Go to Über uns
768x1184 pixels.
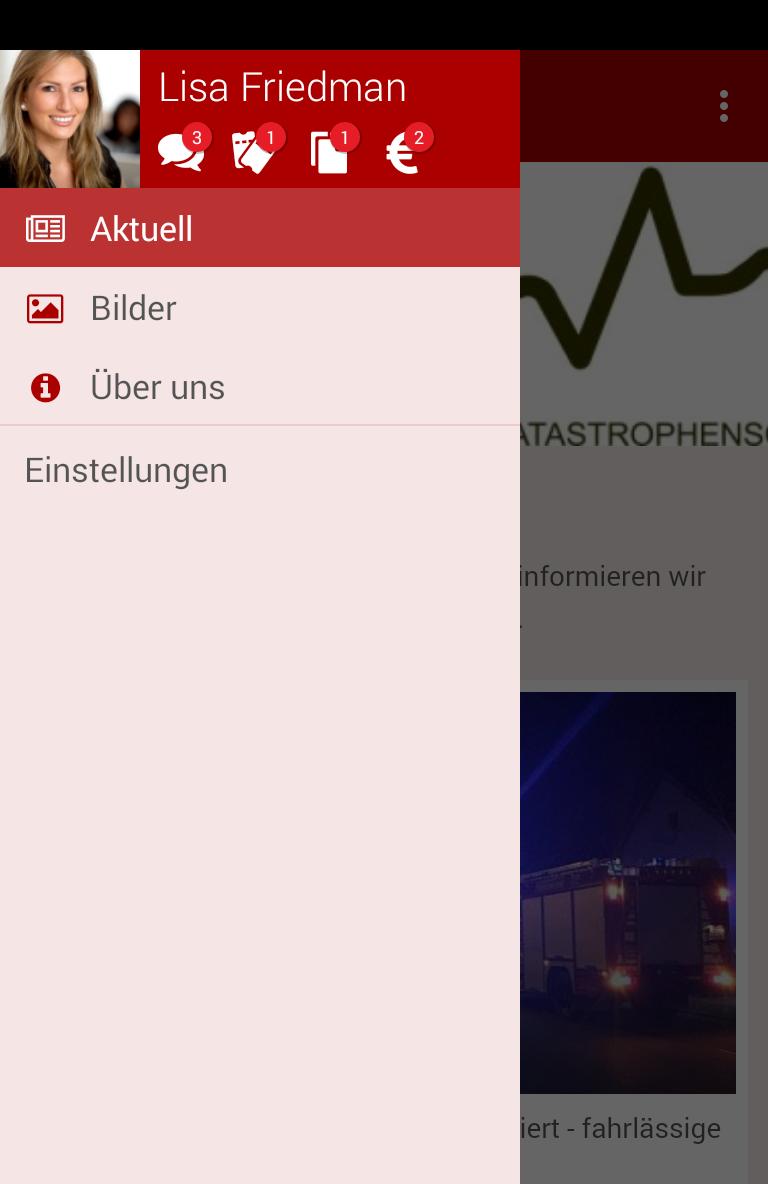coord(260,387)
